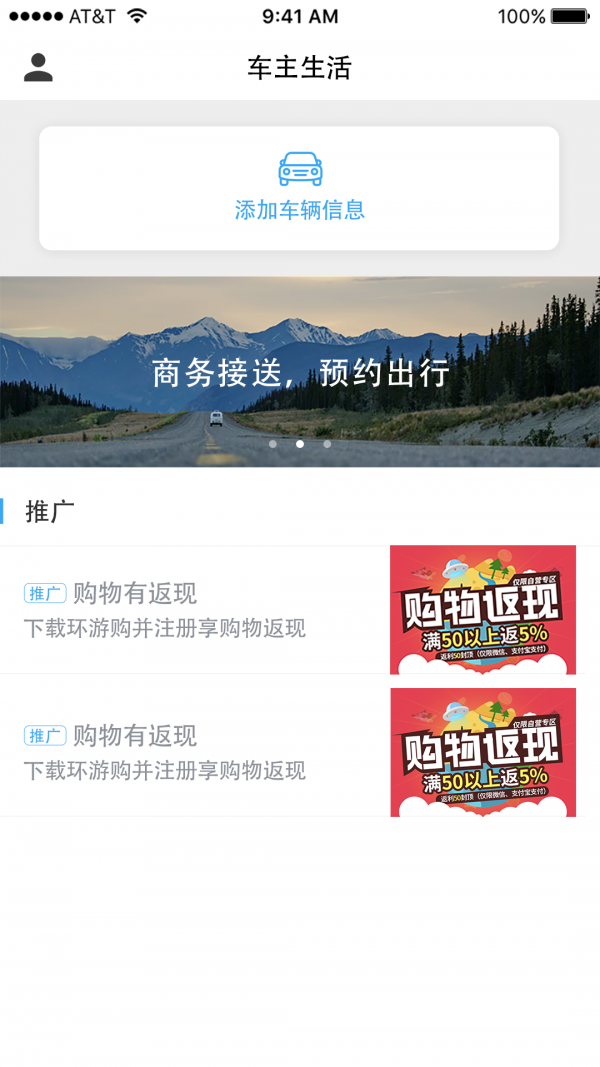
Task: Open the user profile icon
Action: coord(38,67)
